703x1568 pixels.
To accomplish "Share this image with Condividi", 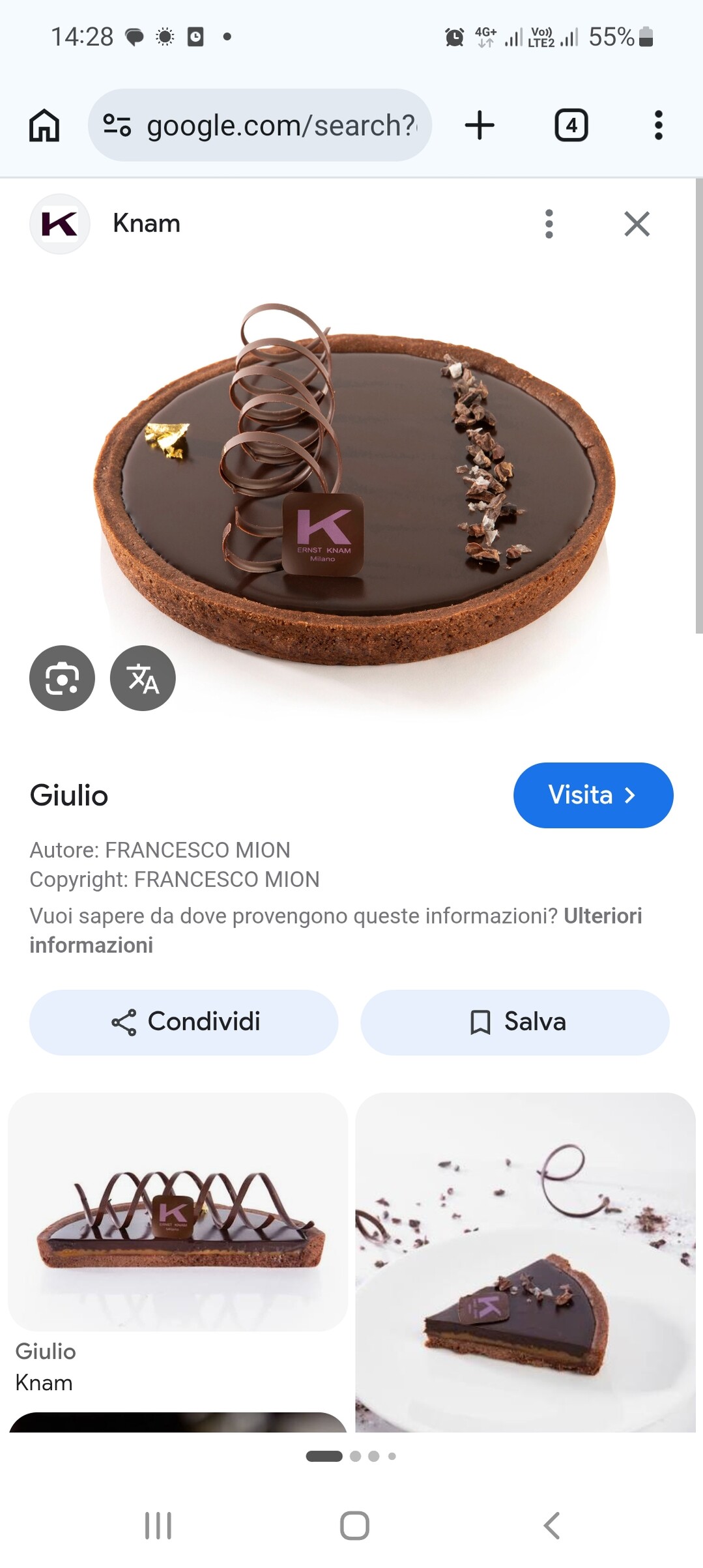I will coord(184,1022).
